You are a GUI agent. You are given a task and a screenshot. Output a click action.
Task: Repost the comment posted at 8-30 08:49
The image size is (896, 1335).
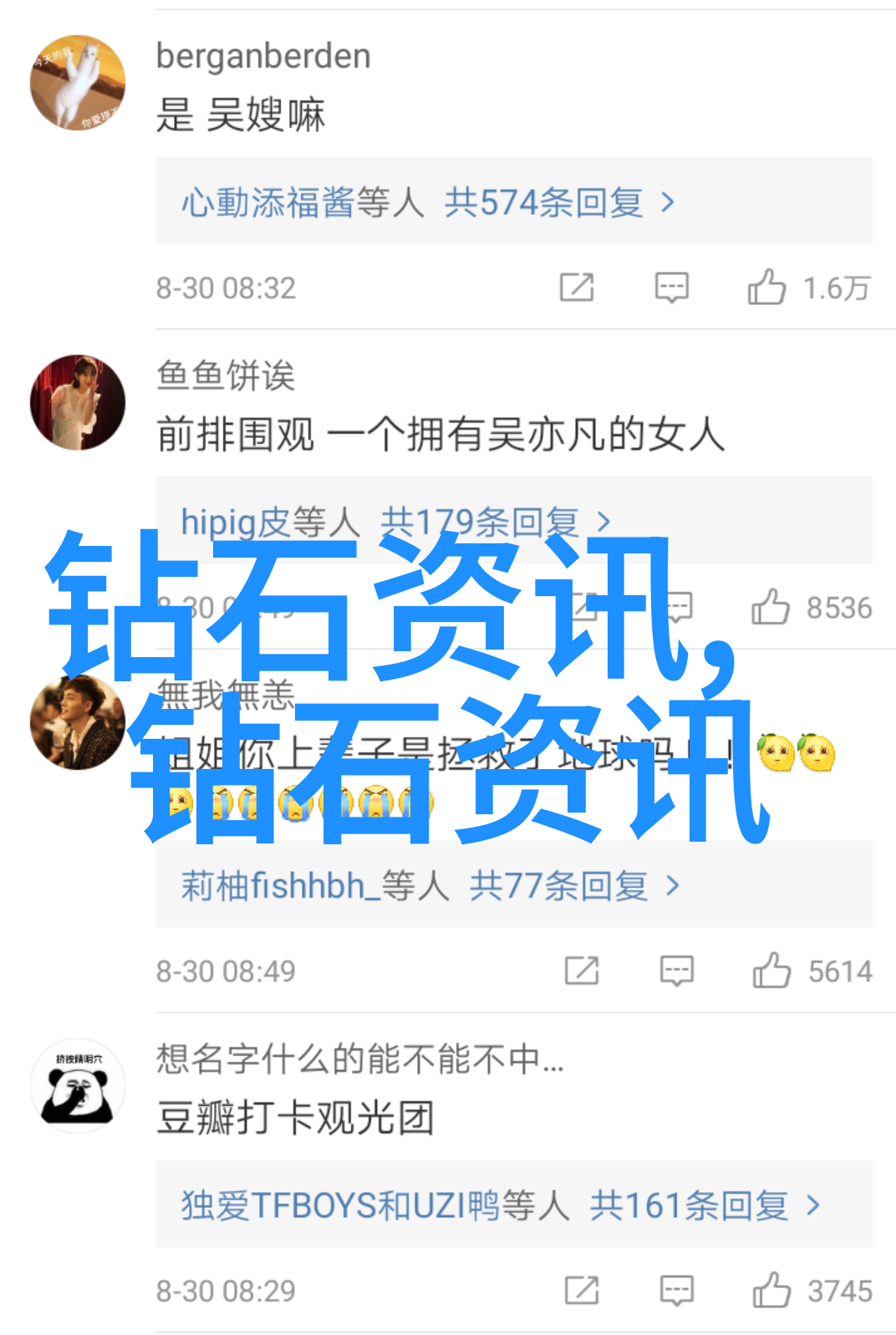[582, 971]
